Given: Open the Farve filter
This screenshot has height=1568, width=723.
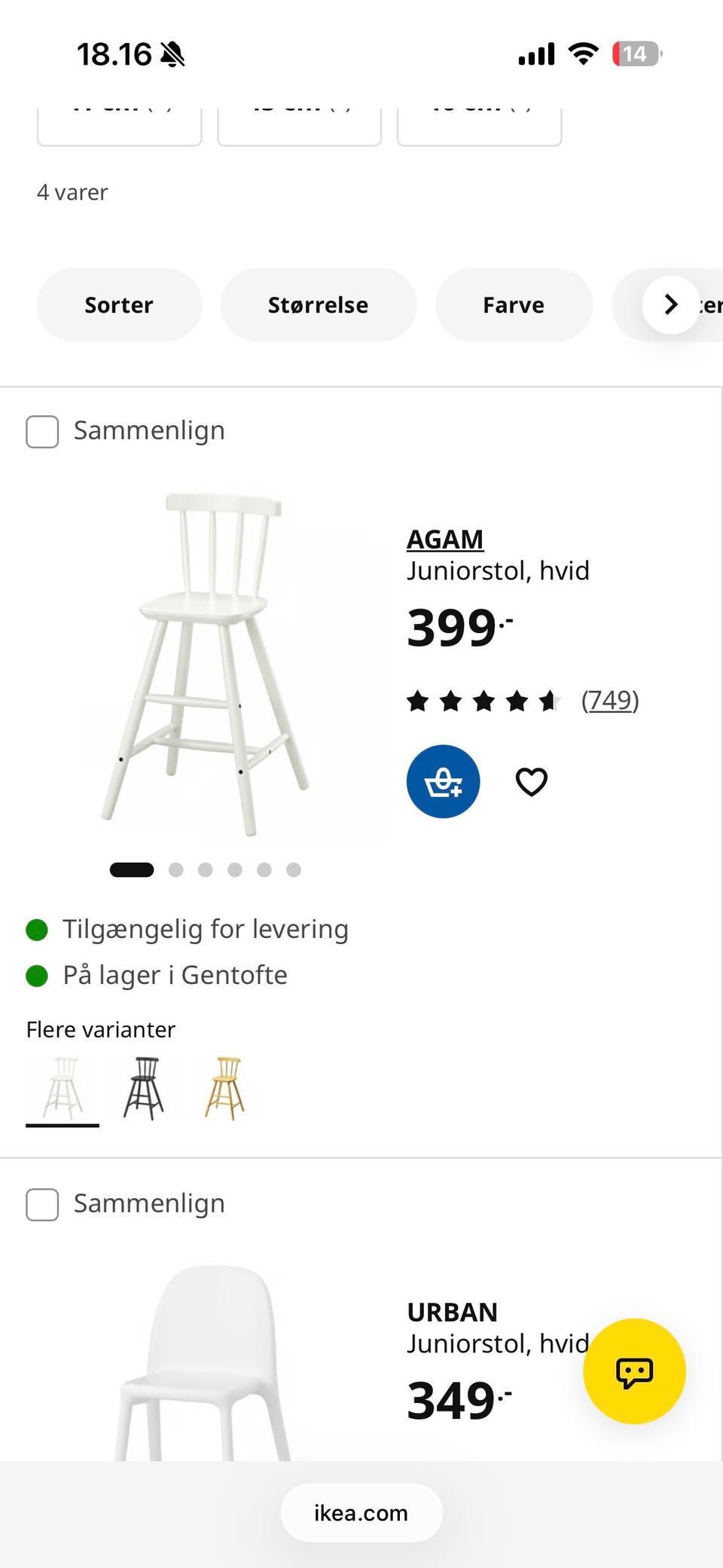Looking at the screenshot, I should click(x=514, y=305).
